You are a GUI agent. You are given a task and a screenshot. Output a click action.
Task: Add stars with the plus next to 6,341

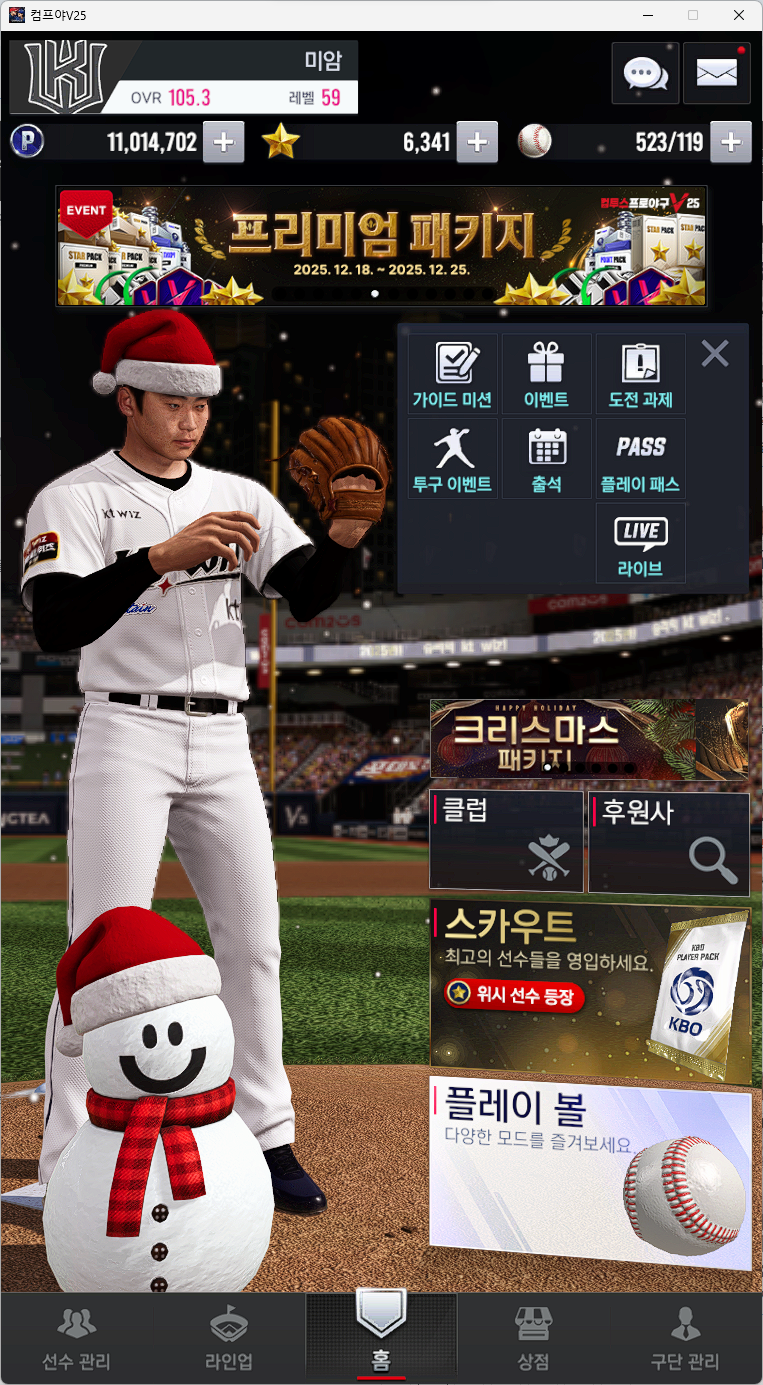[477, 143]
